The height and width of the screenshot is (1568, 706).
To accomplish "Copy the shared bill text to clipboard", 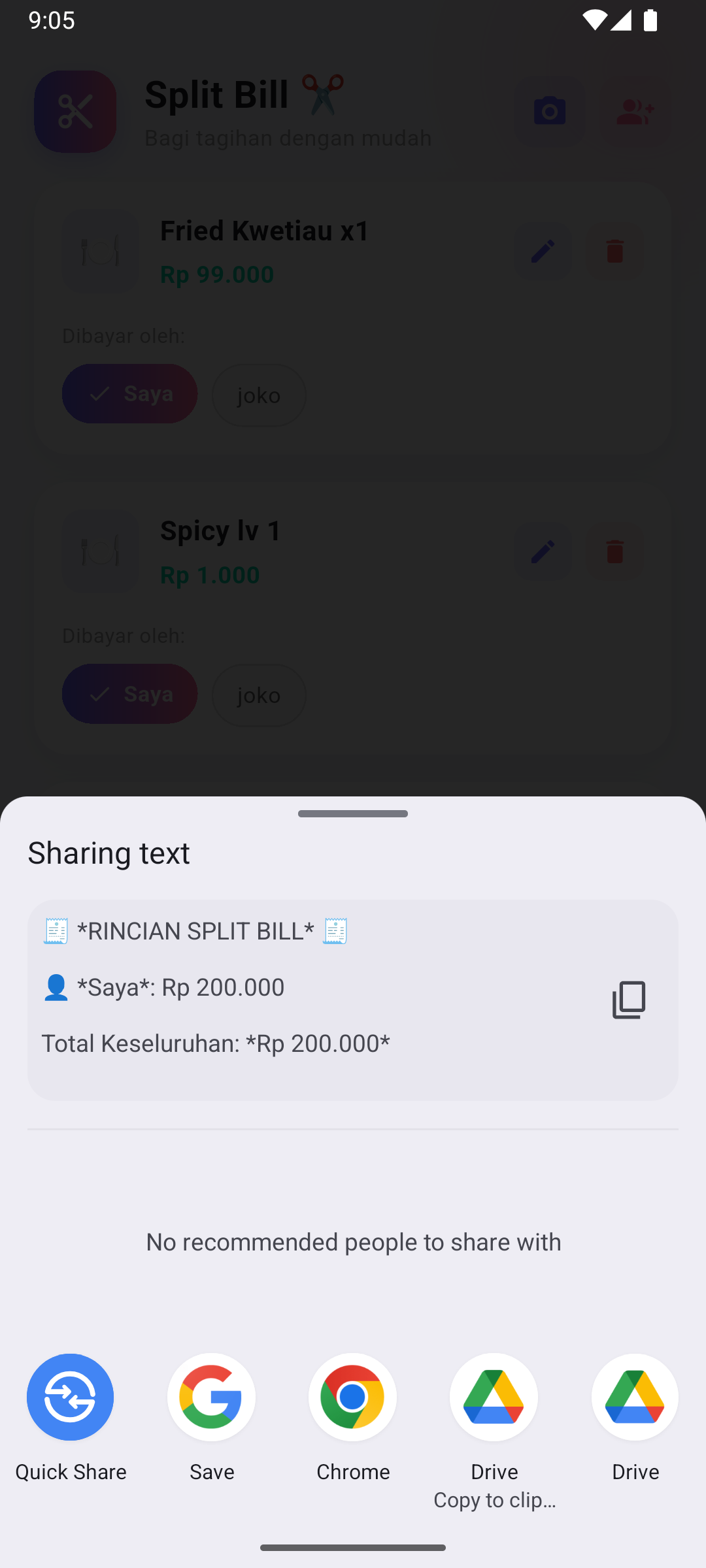I will [629, 1000].
